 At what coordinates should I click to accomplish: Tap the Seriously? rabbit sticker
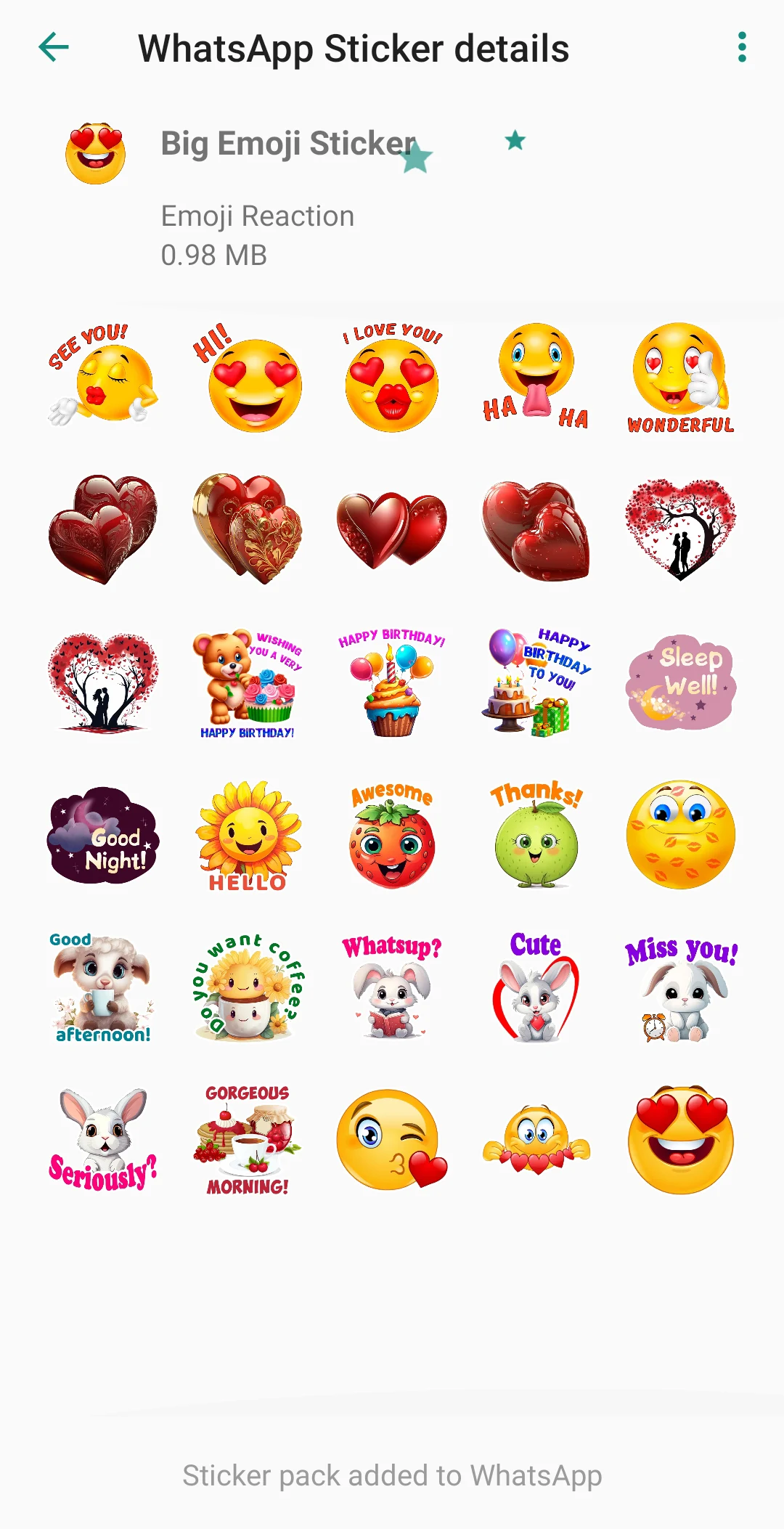(x=102, y=1141)
